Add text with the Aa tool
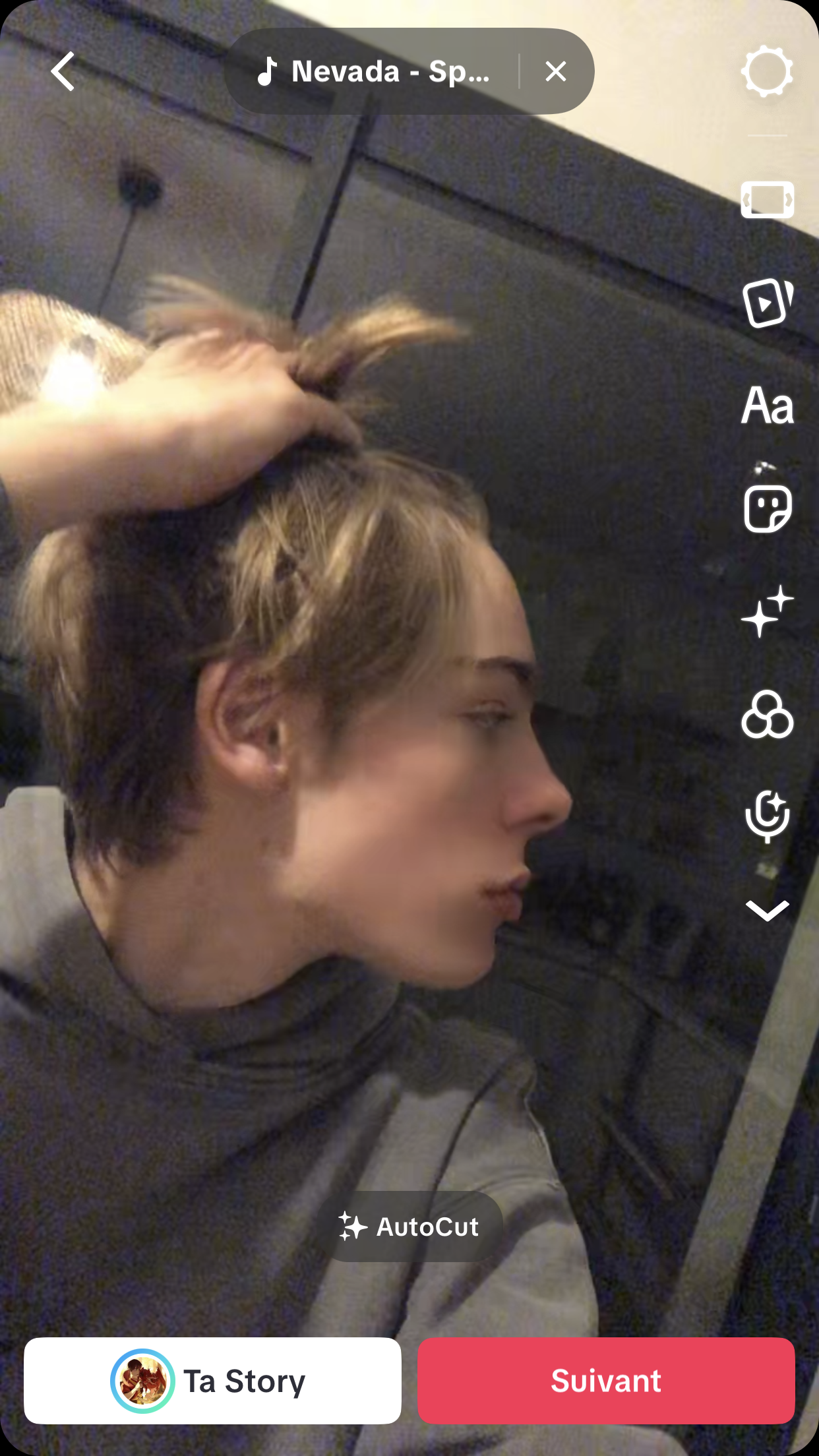 [767, 406]
